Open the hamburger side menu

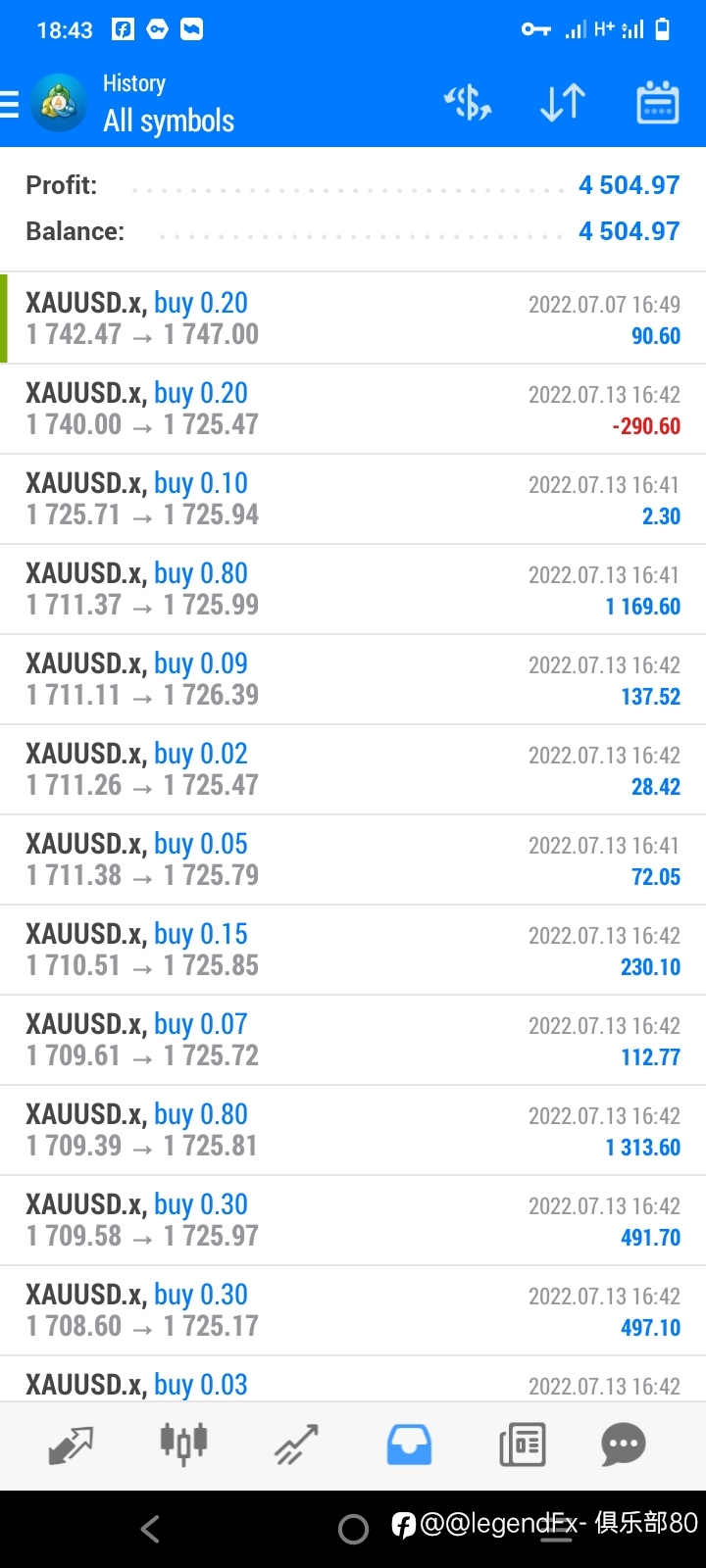(x=10, y=103)
